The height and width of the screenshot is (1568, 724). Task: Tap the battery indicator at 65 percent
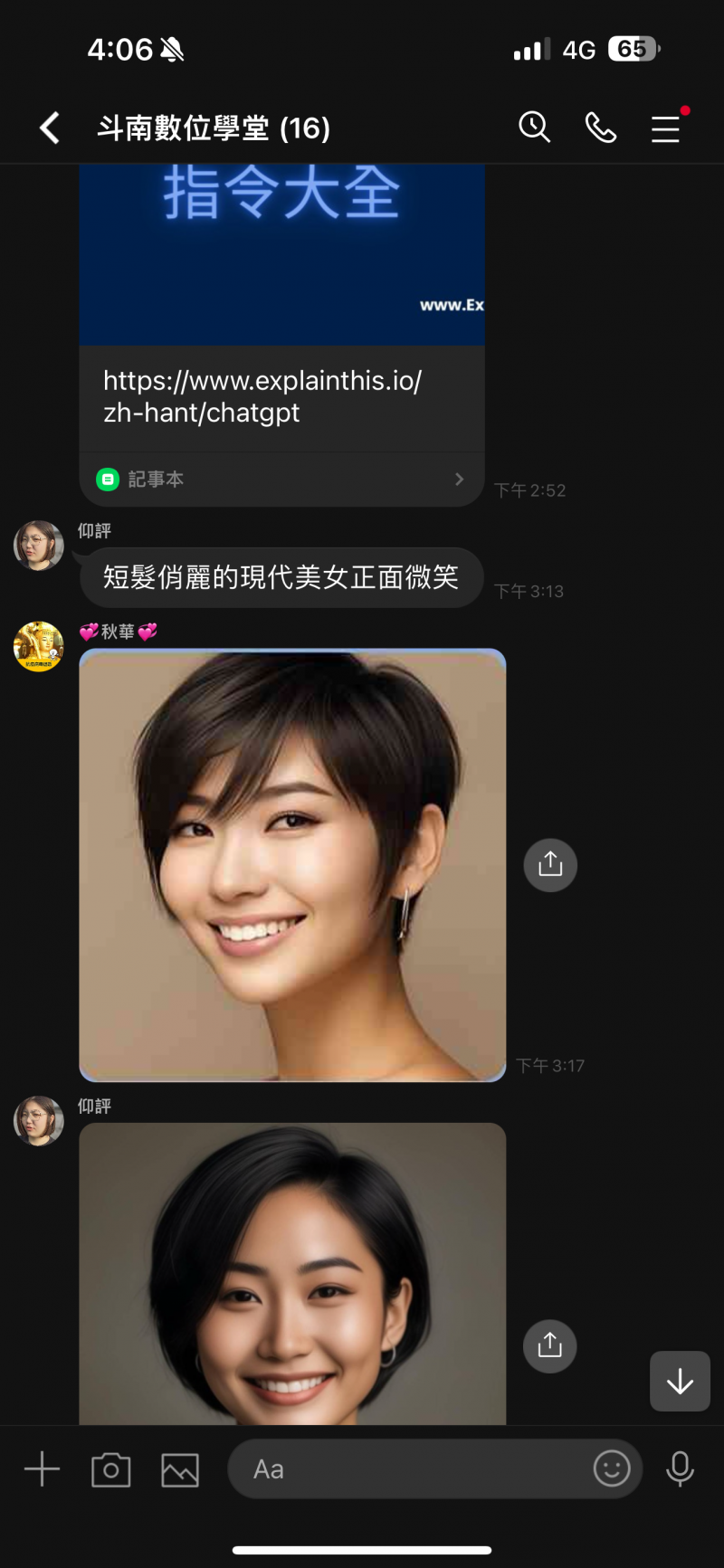click(633, 50)
